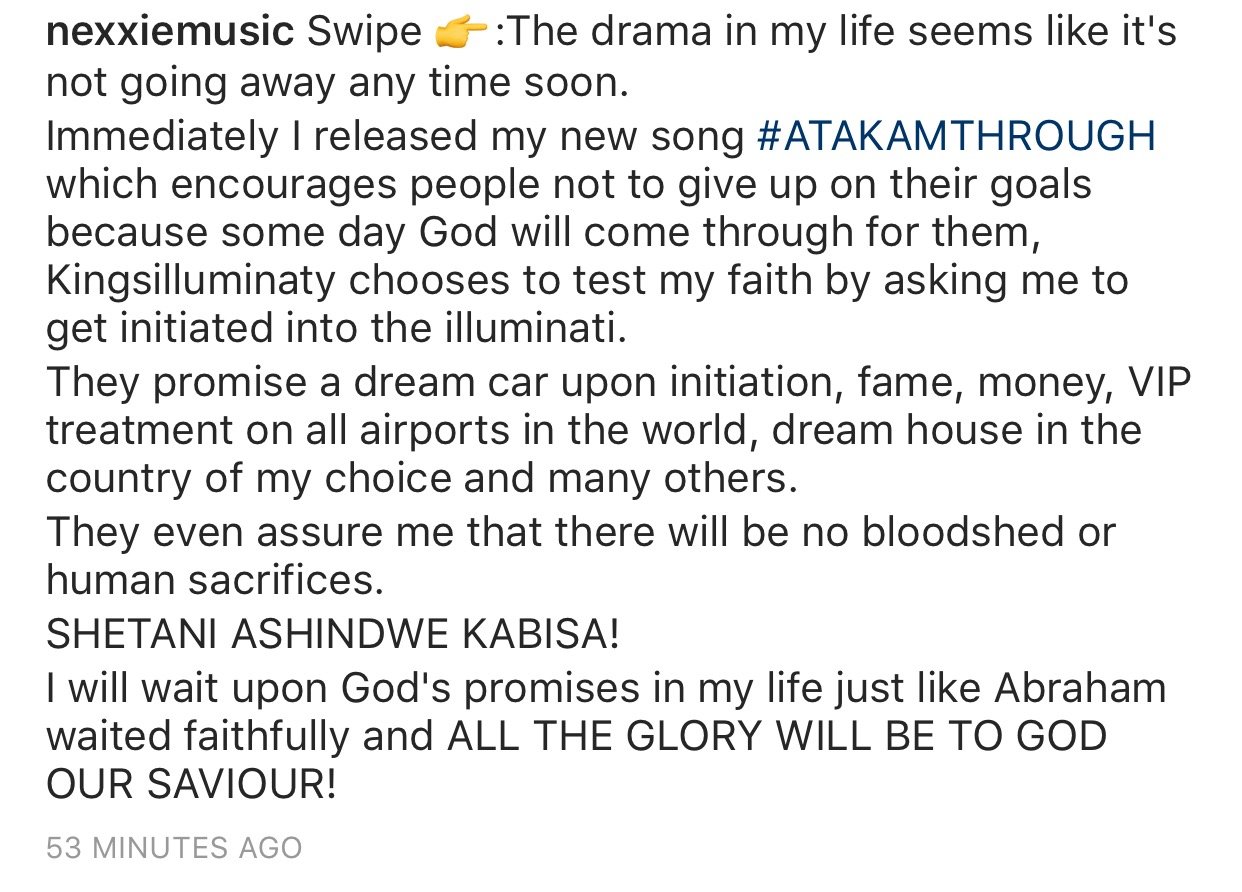Viewport: 1242px width, 892px height.
Task: Open the nexxiemusic profile username
Action: (x=171, y=34)
